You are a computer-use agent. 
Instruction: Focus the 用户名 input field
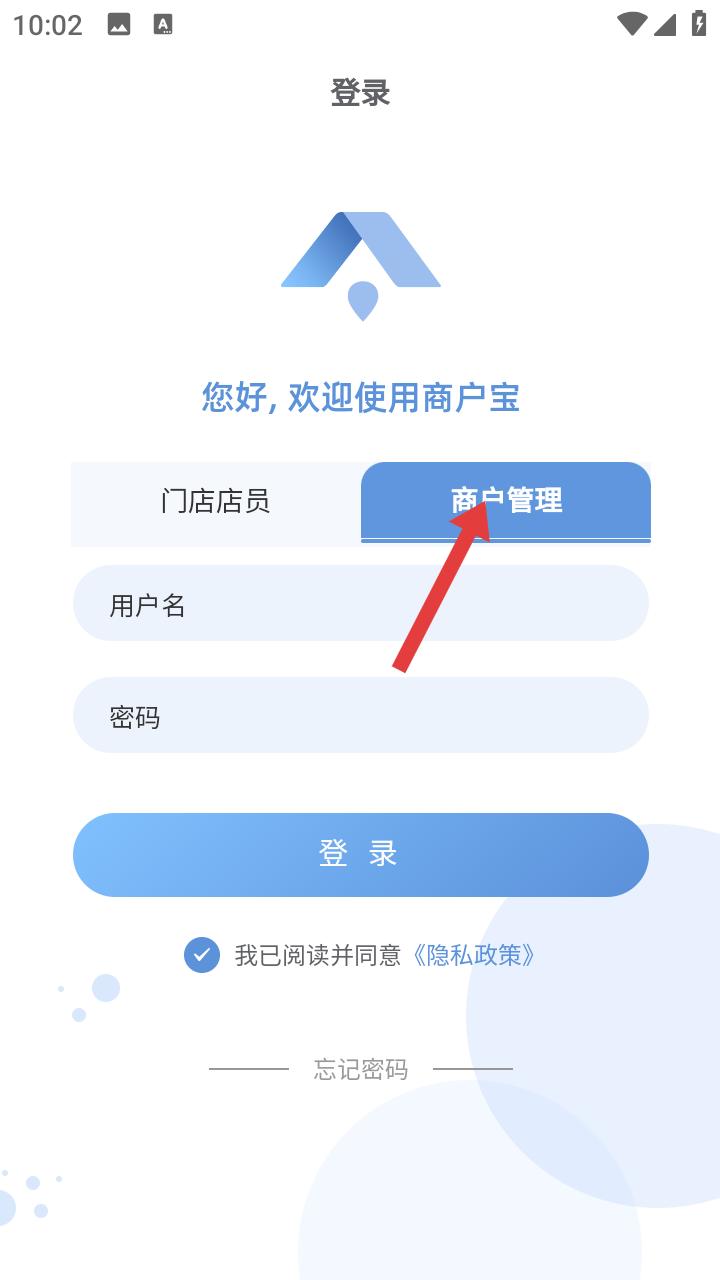(361, 603)
